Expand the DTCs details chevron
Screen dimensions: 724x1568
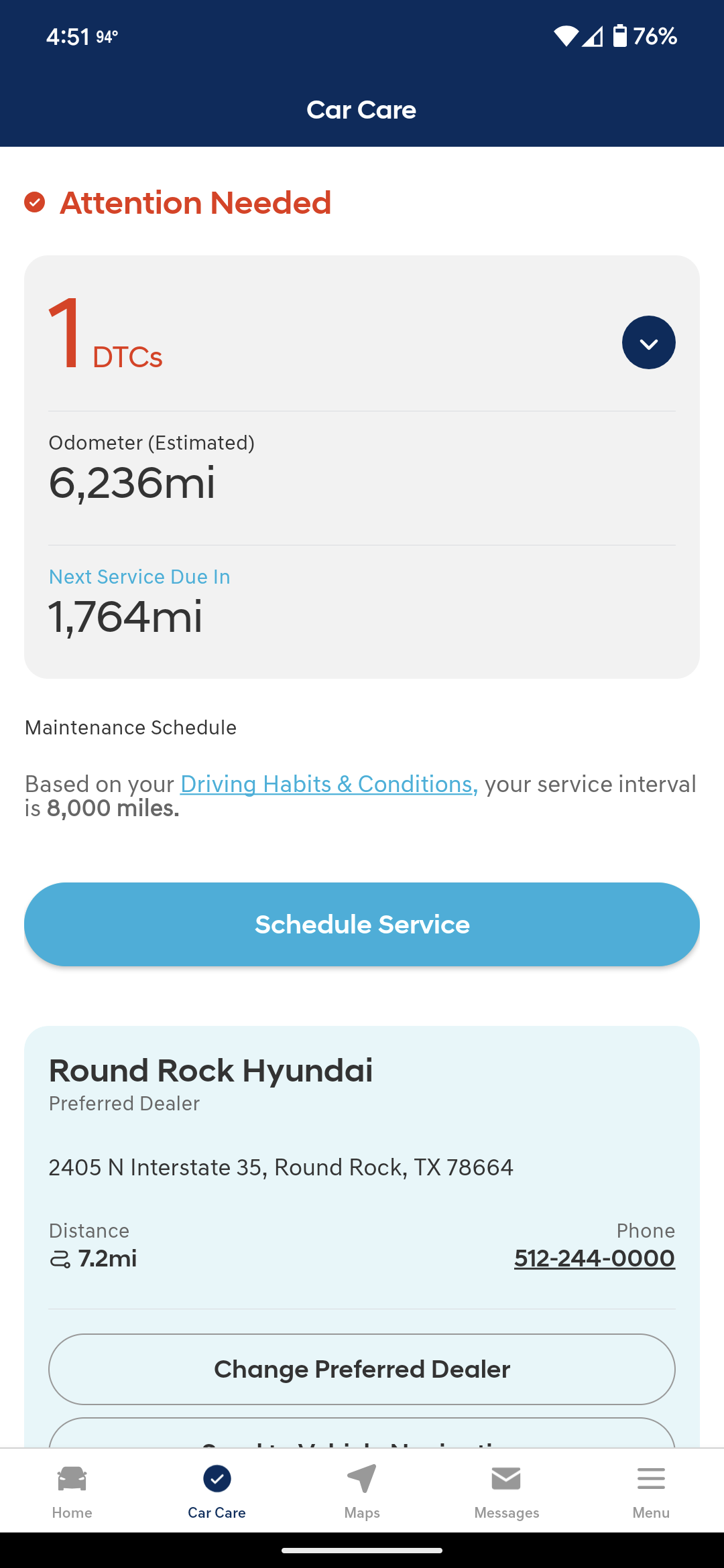(648, 342)
